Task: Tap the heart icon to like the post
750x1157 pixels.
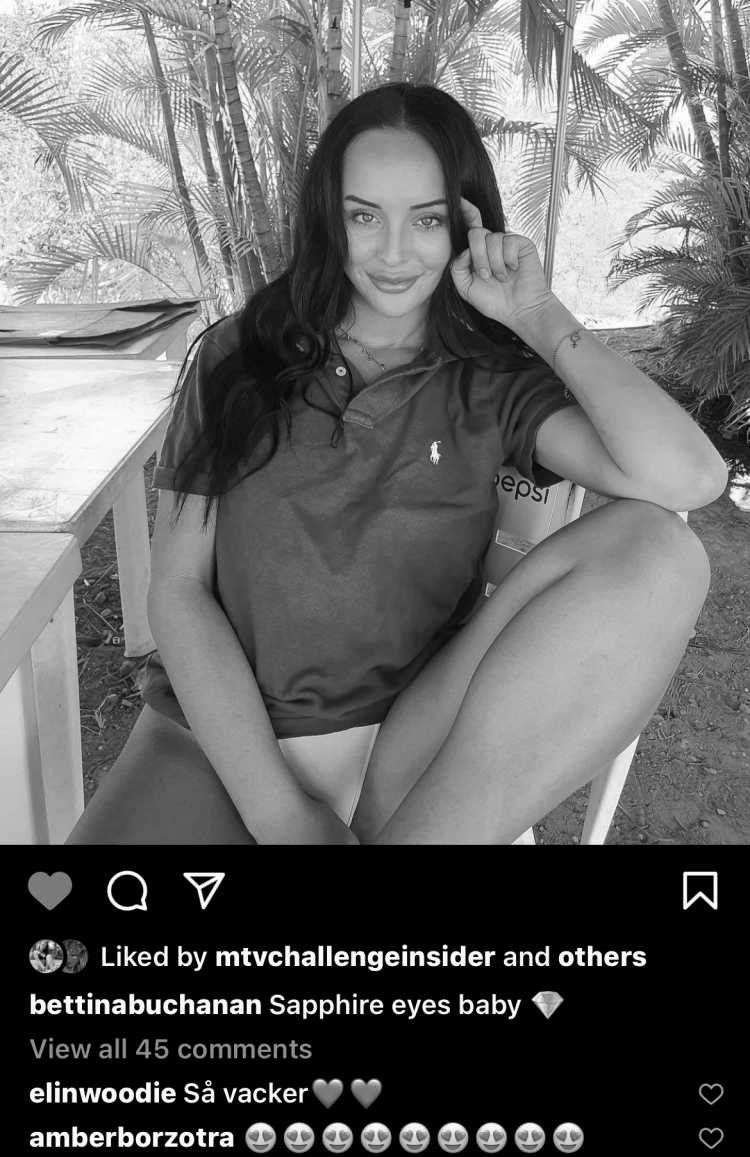Action: (50, 890)
